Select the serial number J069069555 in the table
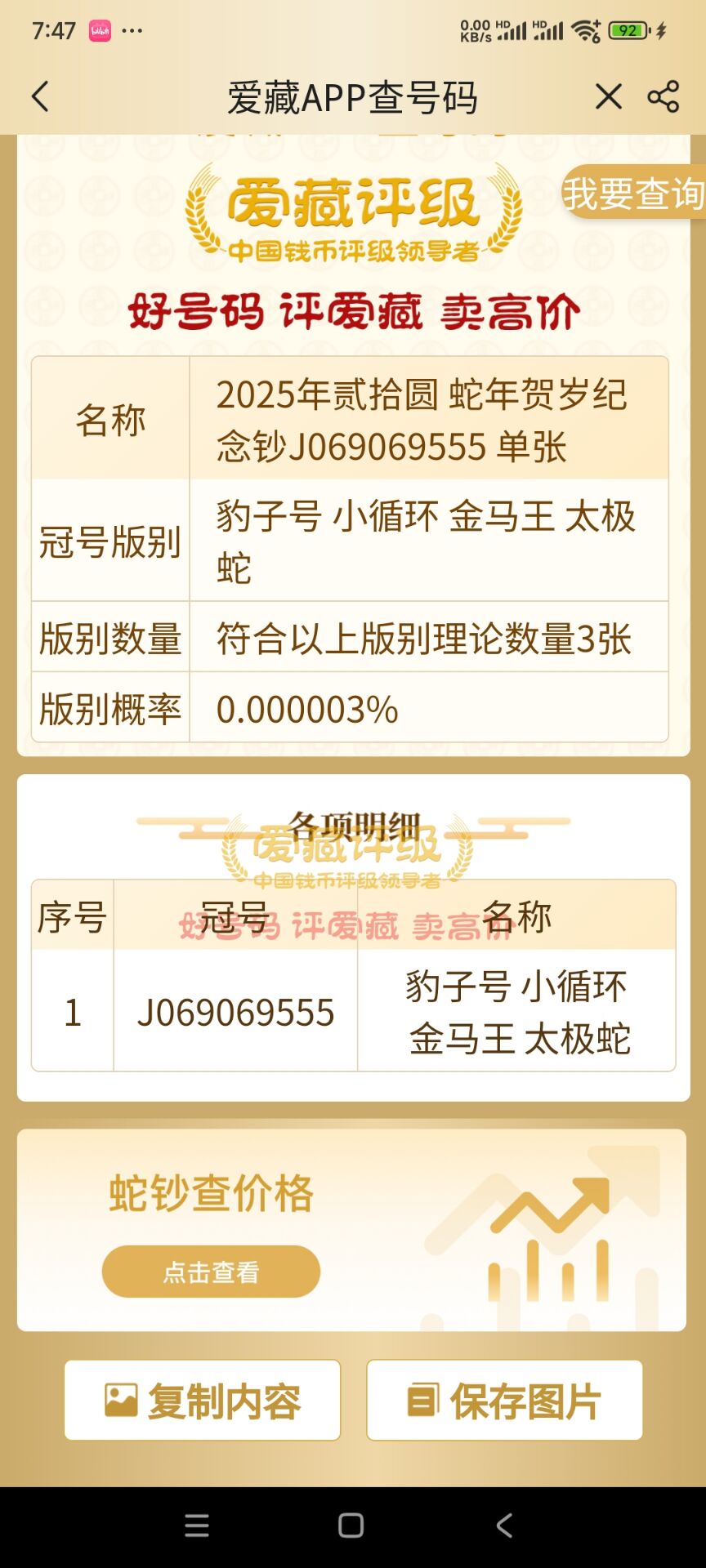Image resolution: width=706 pixels, height=1568 pixels. tap(235, 1013)
